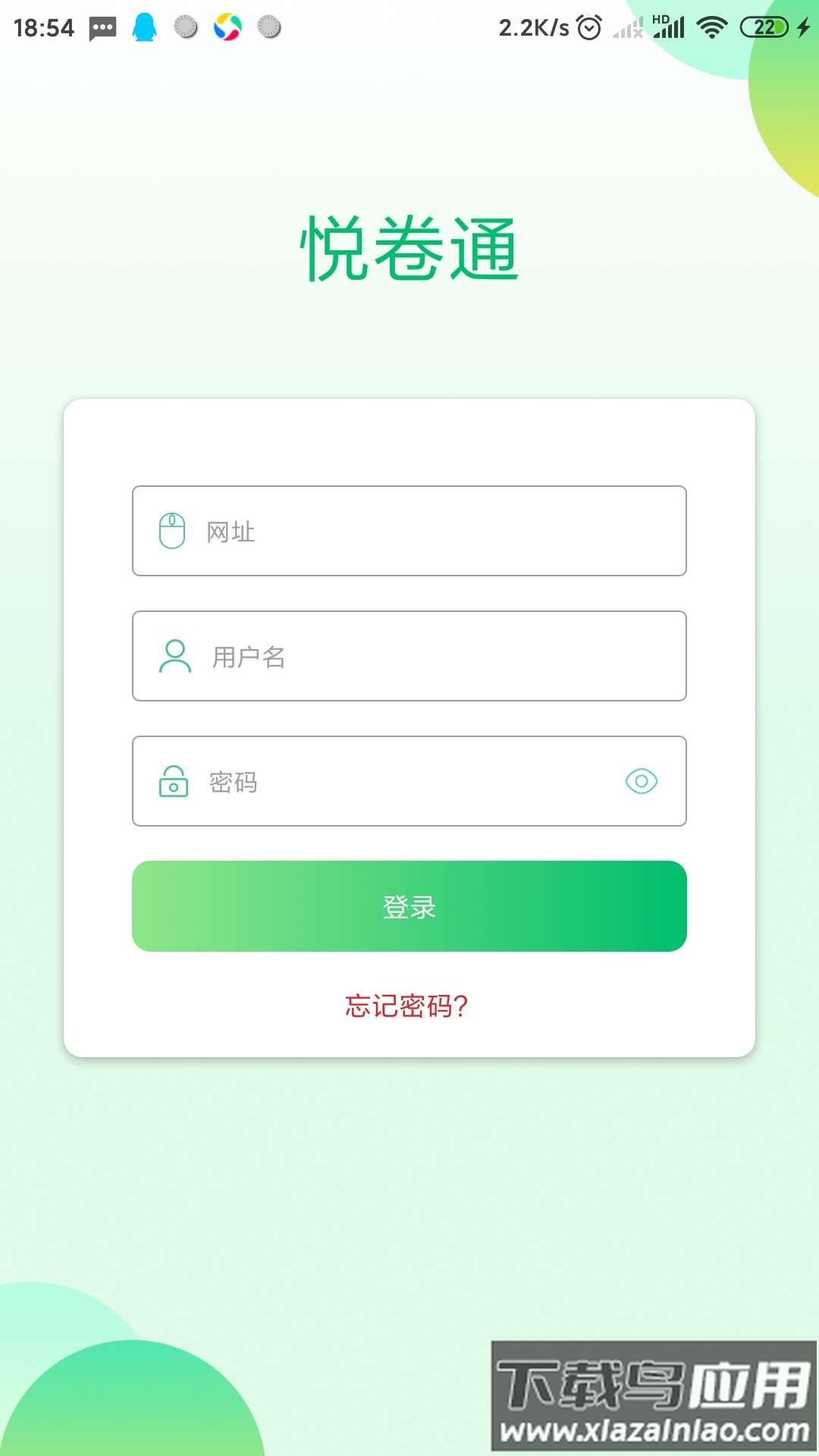Open the 忘记密码? forgot password link
The image size is (819, 1456).
[407, 1006]
